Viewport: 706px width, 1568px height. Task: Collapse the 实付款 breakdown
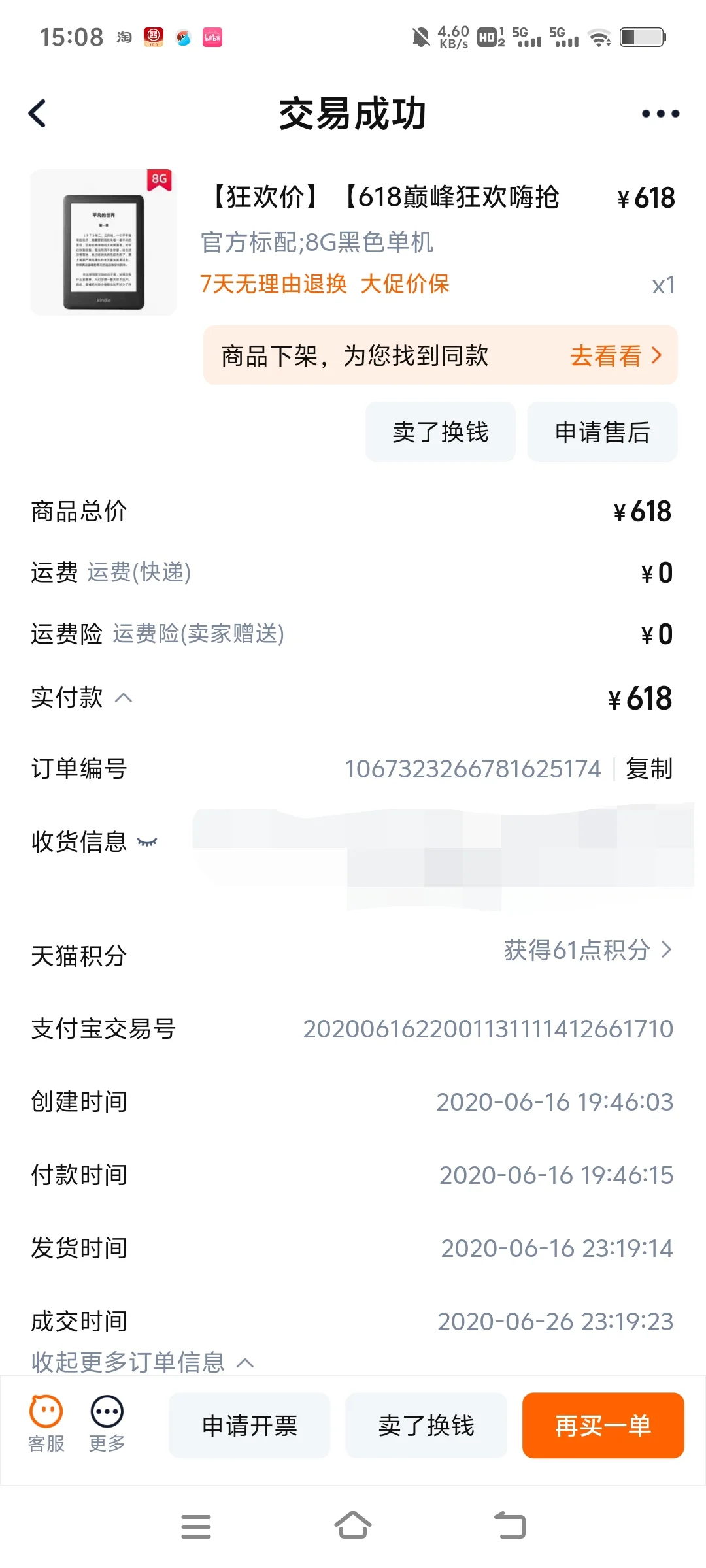(x=124, y=698)
